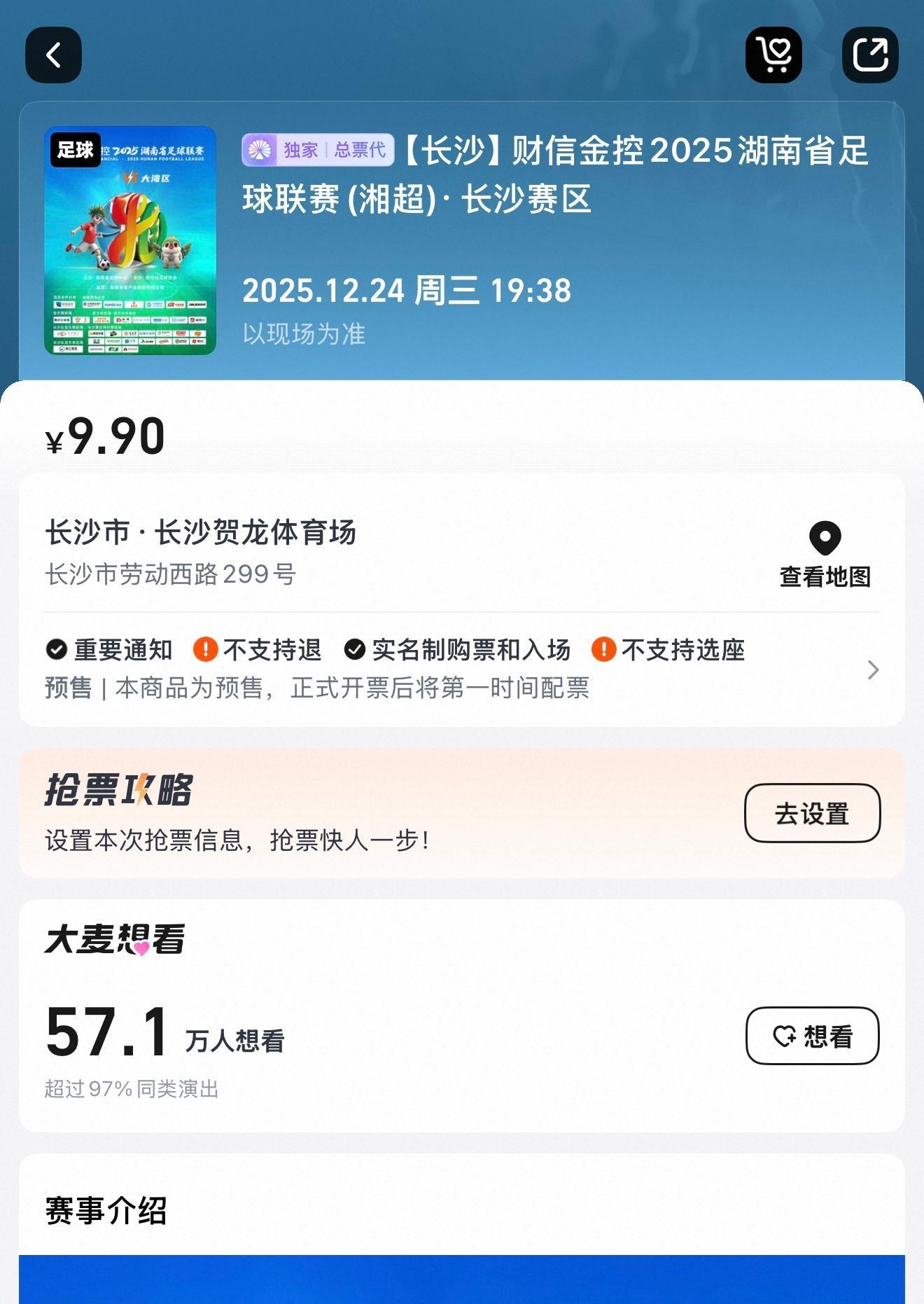Tap the back arrow at top left

54,55
